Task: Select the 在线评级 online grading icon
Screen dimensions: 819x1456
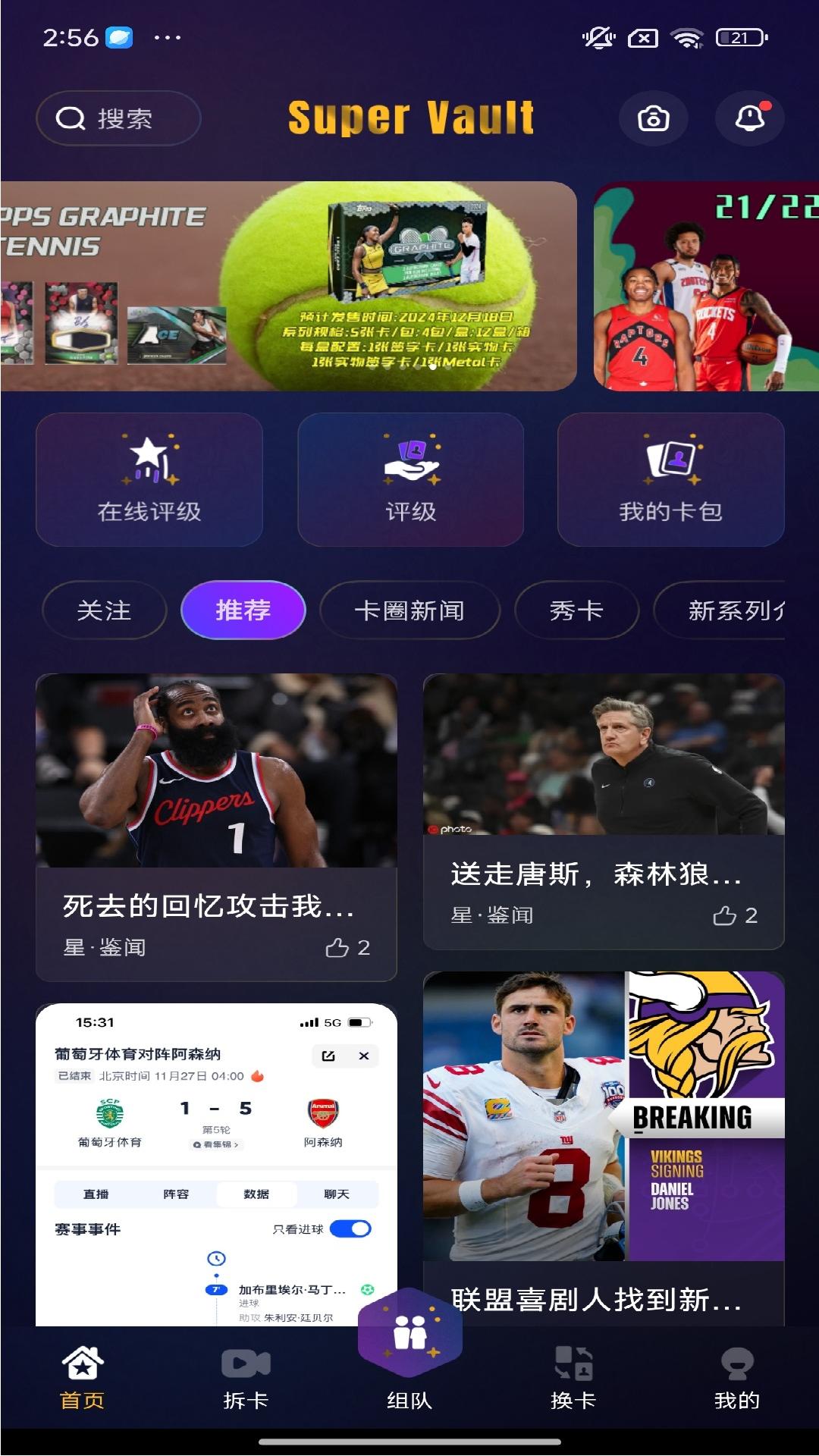Action: tap(149, 479)
